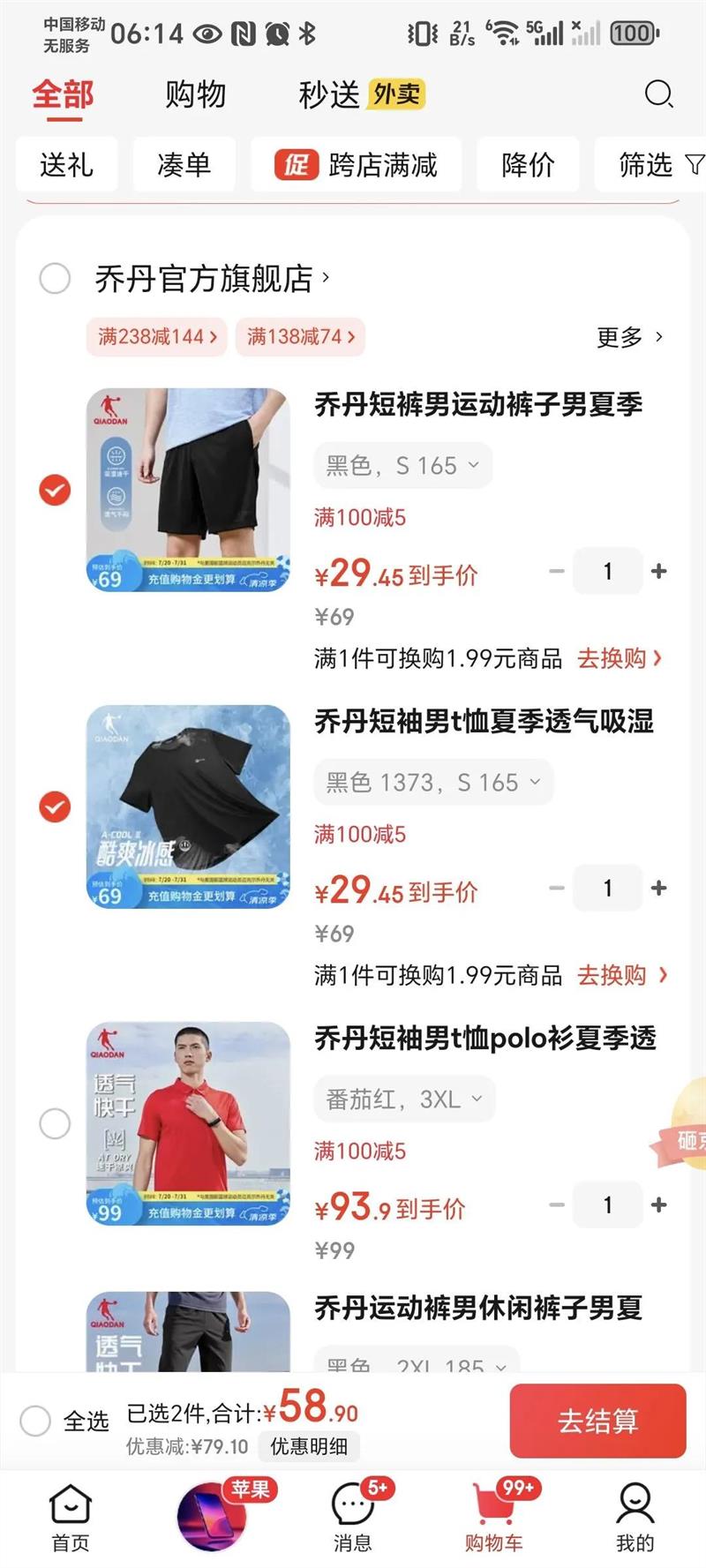706x1568 pixels.
Task: Uncheck the 乔丹短裤男运动裤子 item
Action: click(x=55, y=490)
